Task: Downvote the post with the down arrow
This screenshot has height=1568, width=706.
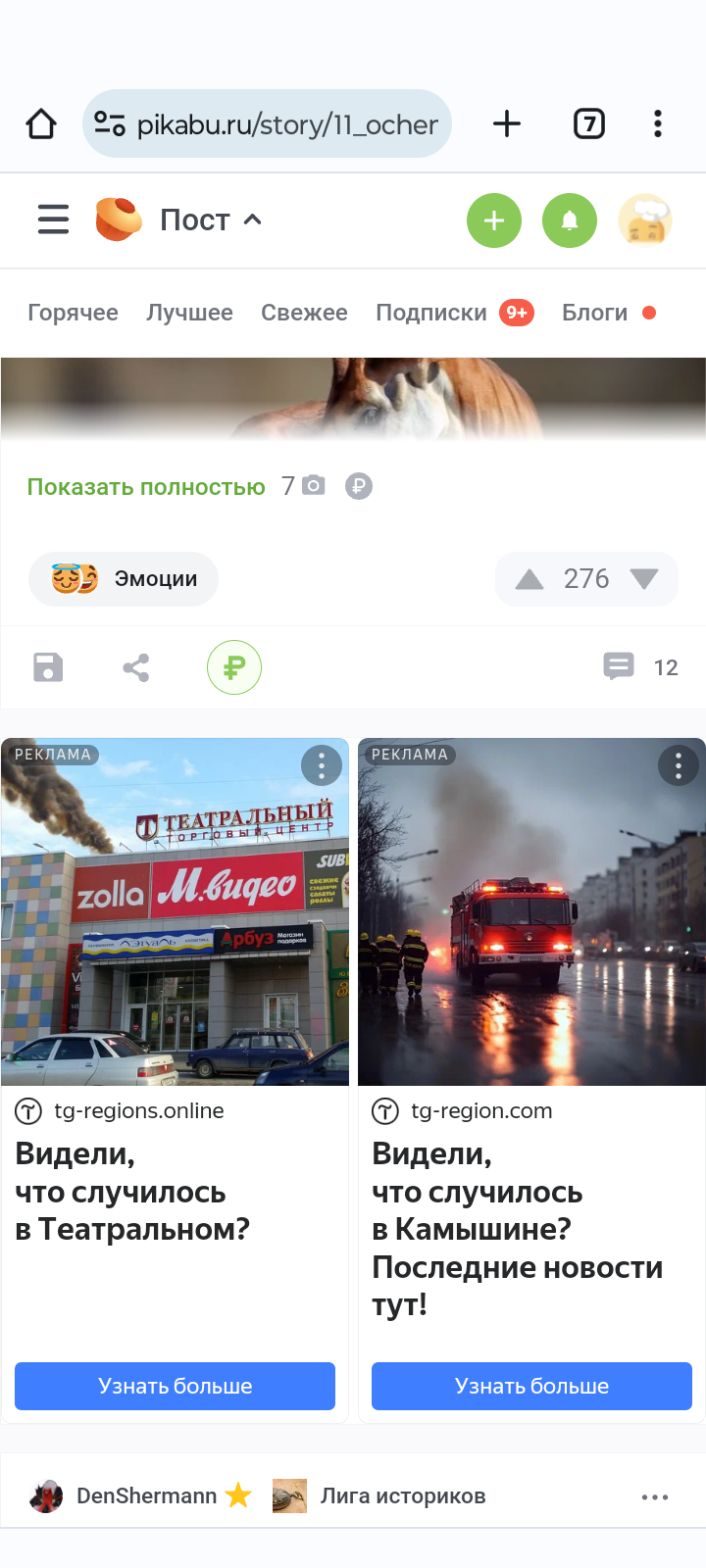Action: 644,579
